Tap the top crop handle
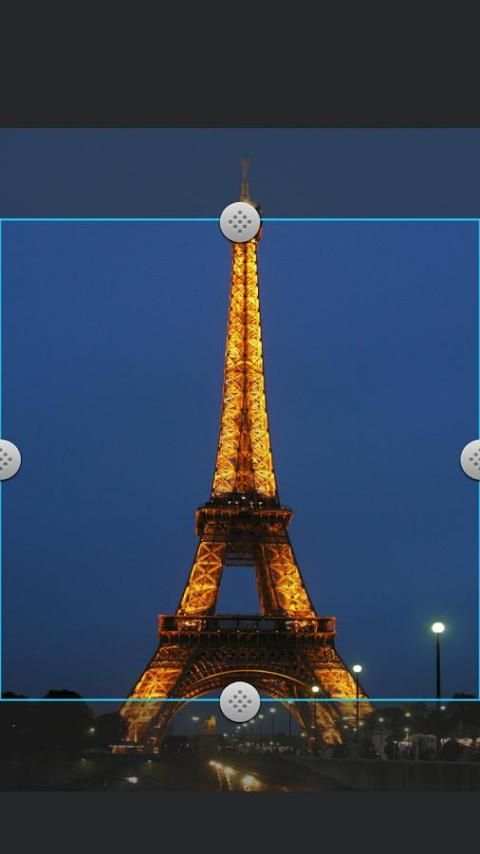Image resolution: width=480 pixels, height=854 pixels. pyautogui.click(x=240, y=222)
